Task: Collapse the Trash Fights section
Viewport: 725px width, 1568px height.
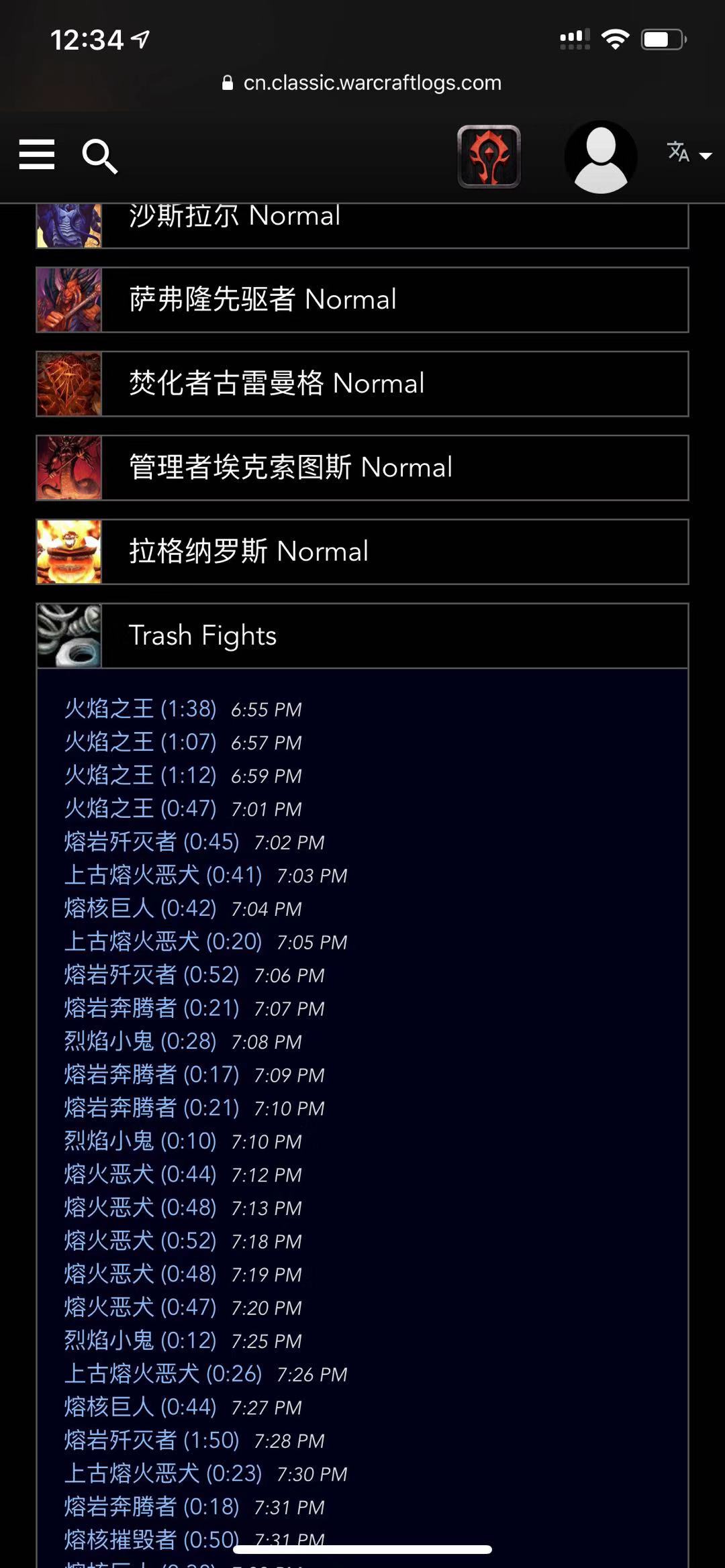Action: point(362,636)
